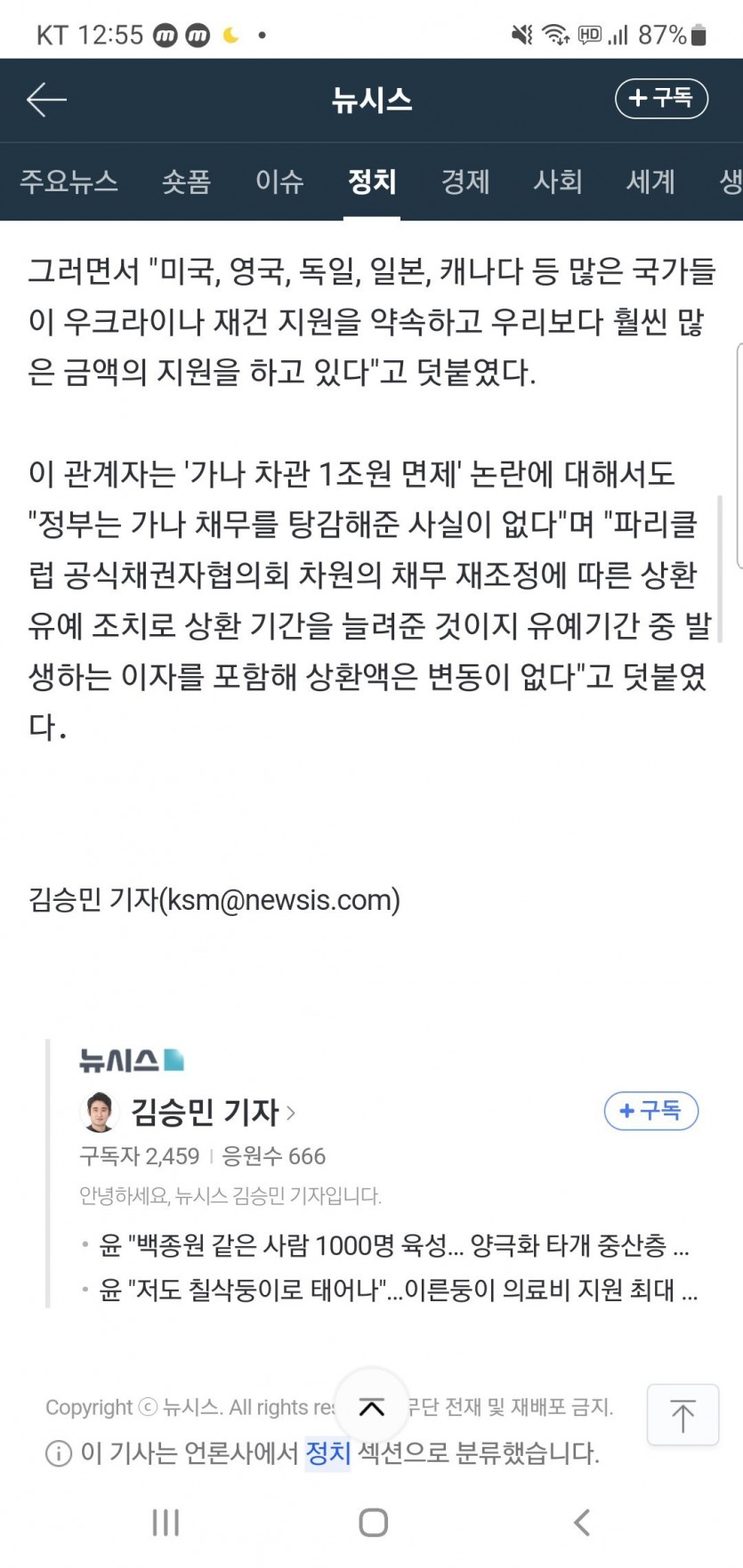743x1568 pixels.
Task: Tap the system home button
Action: [373, 1522]
